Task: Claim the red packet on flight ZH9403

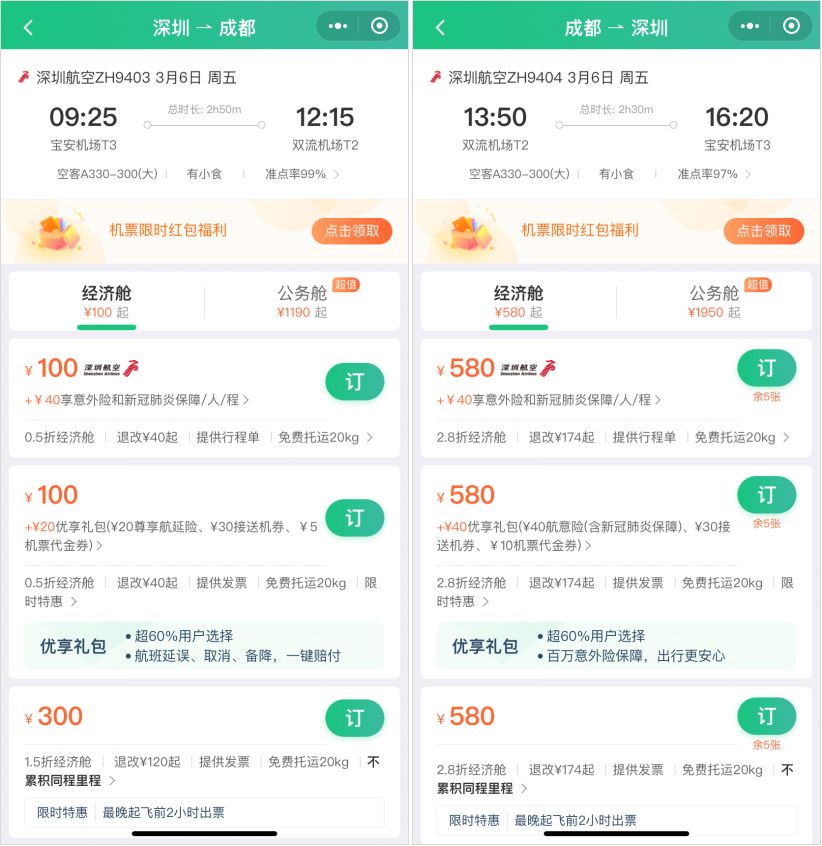Action: click(x=351, y=230)
